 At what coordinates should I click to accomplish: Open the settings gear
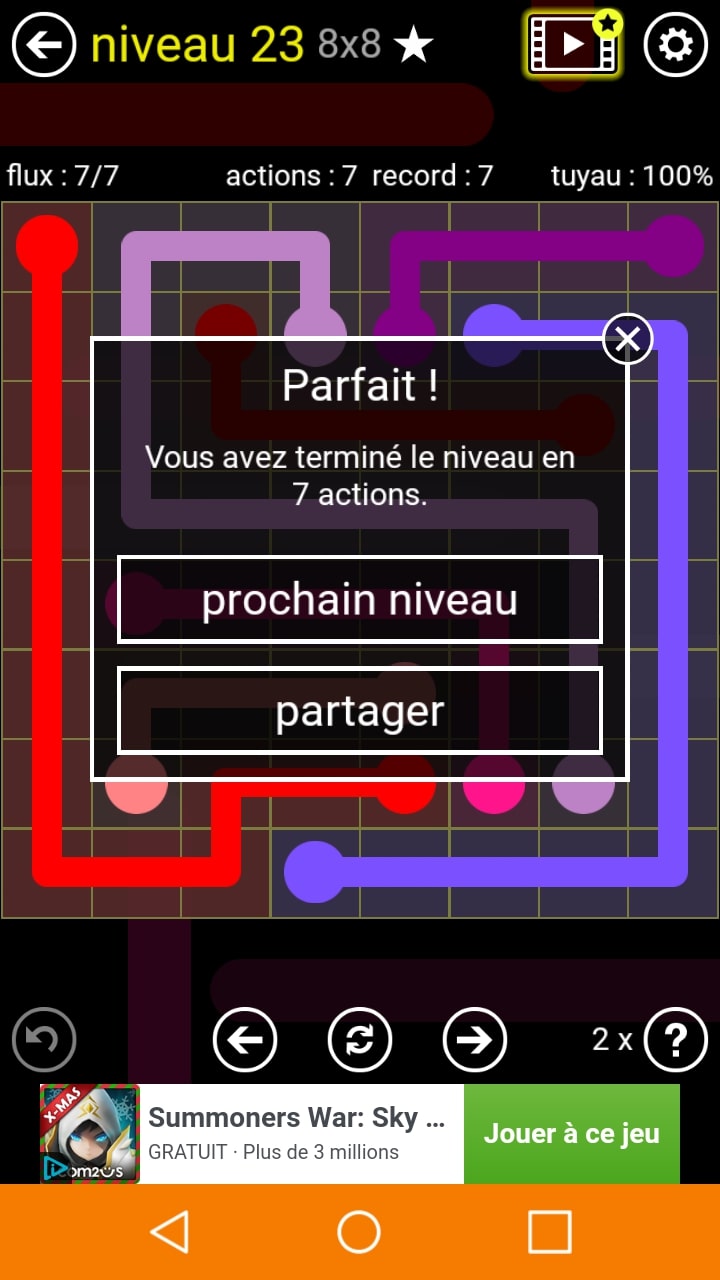pos(675,45)
